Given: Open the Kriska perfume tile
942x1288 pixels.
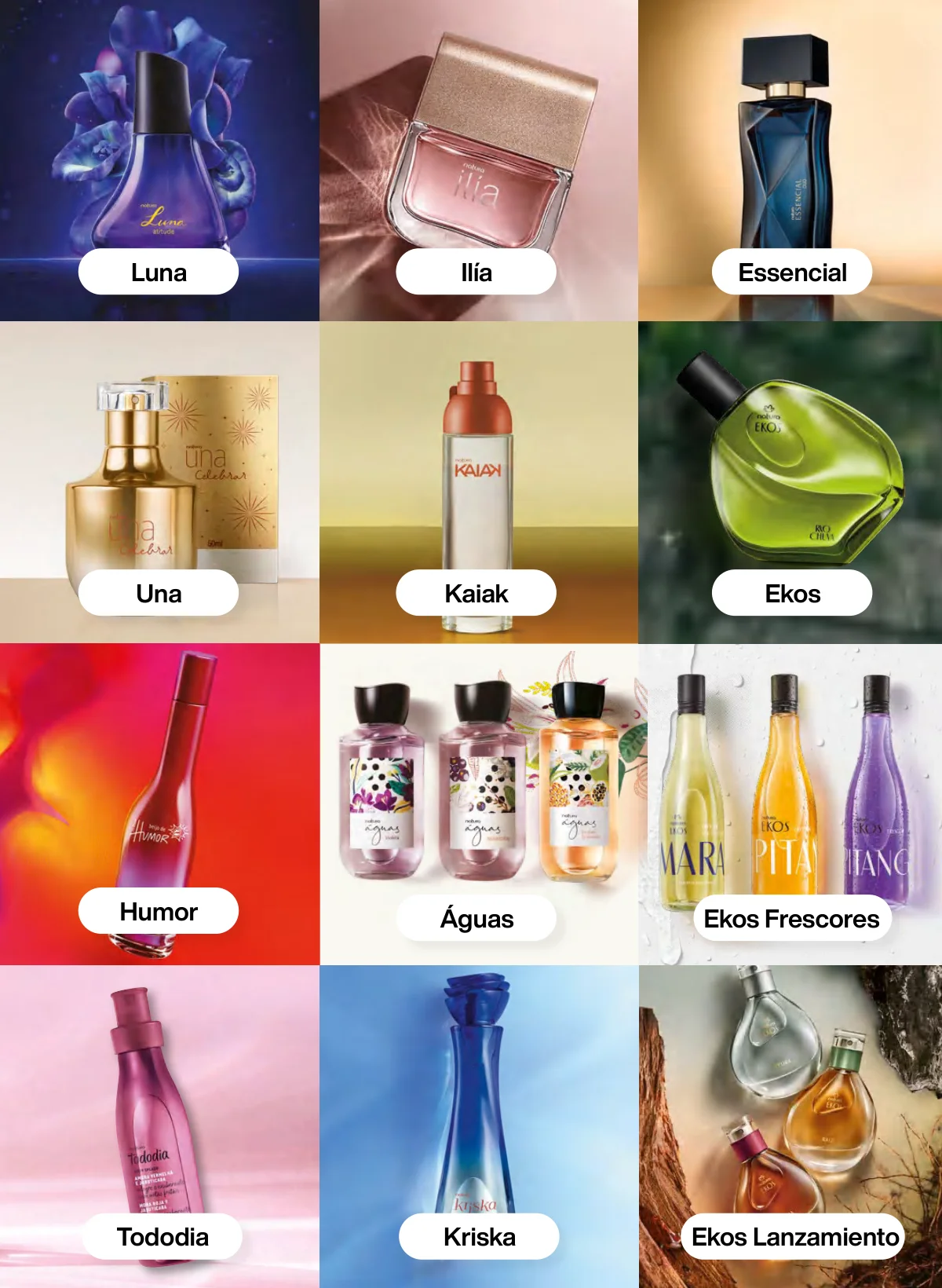Looking at the screenshot, I should [479, 1237].
